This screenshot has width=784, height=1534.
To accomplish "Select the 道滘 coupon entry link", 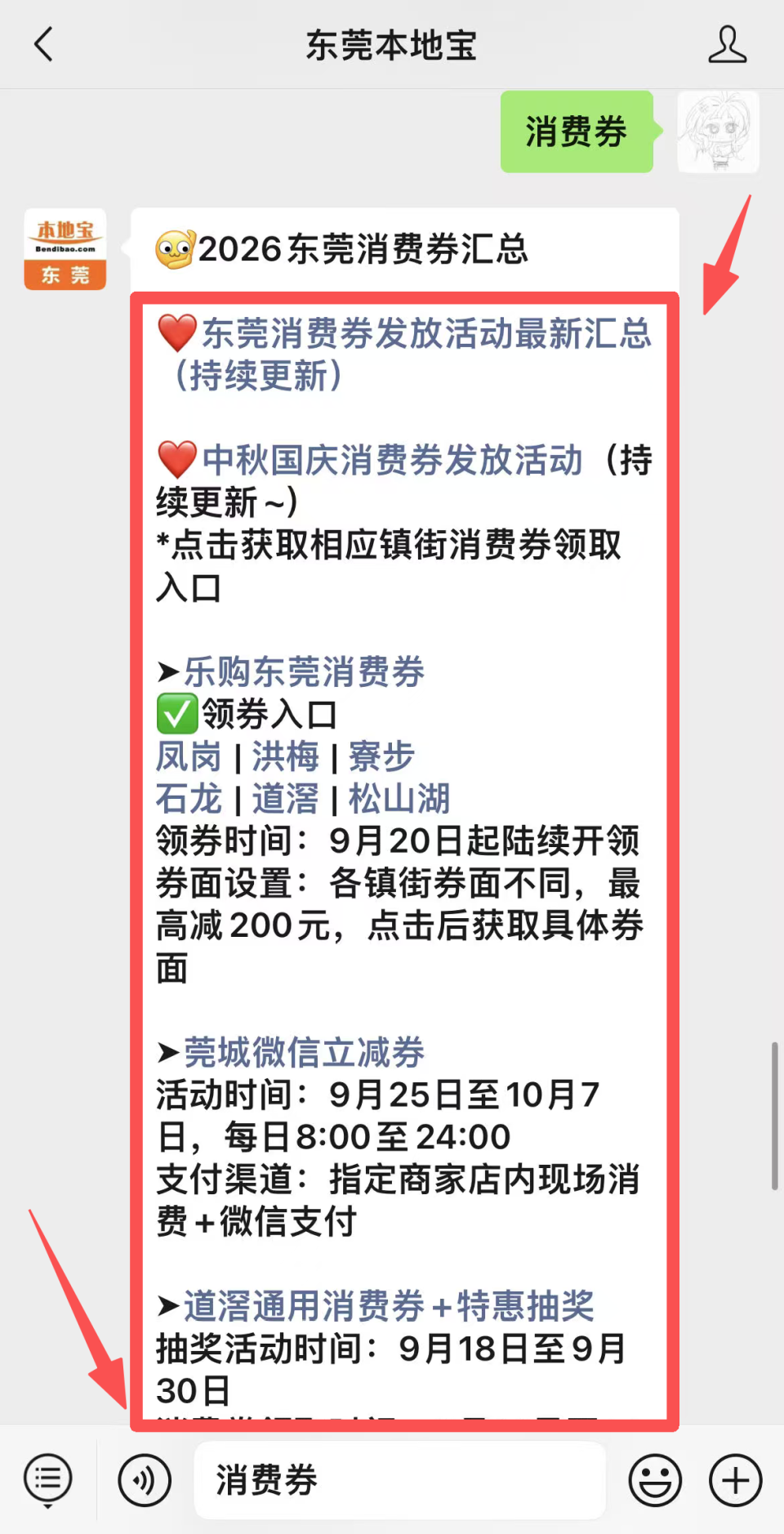I will point(285,799).
